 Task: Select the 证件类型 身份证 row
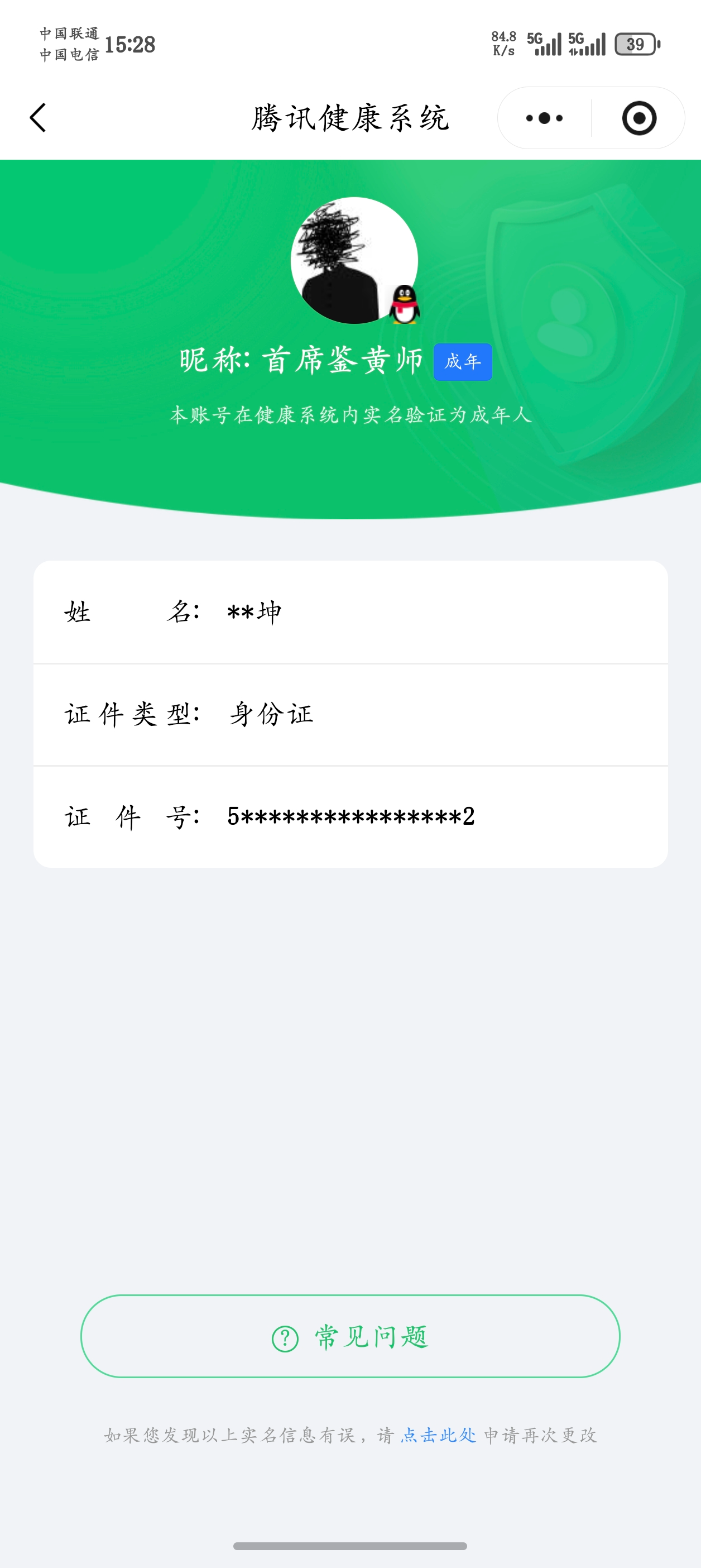(x=350, y=715)
